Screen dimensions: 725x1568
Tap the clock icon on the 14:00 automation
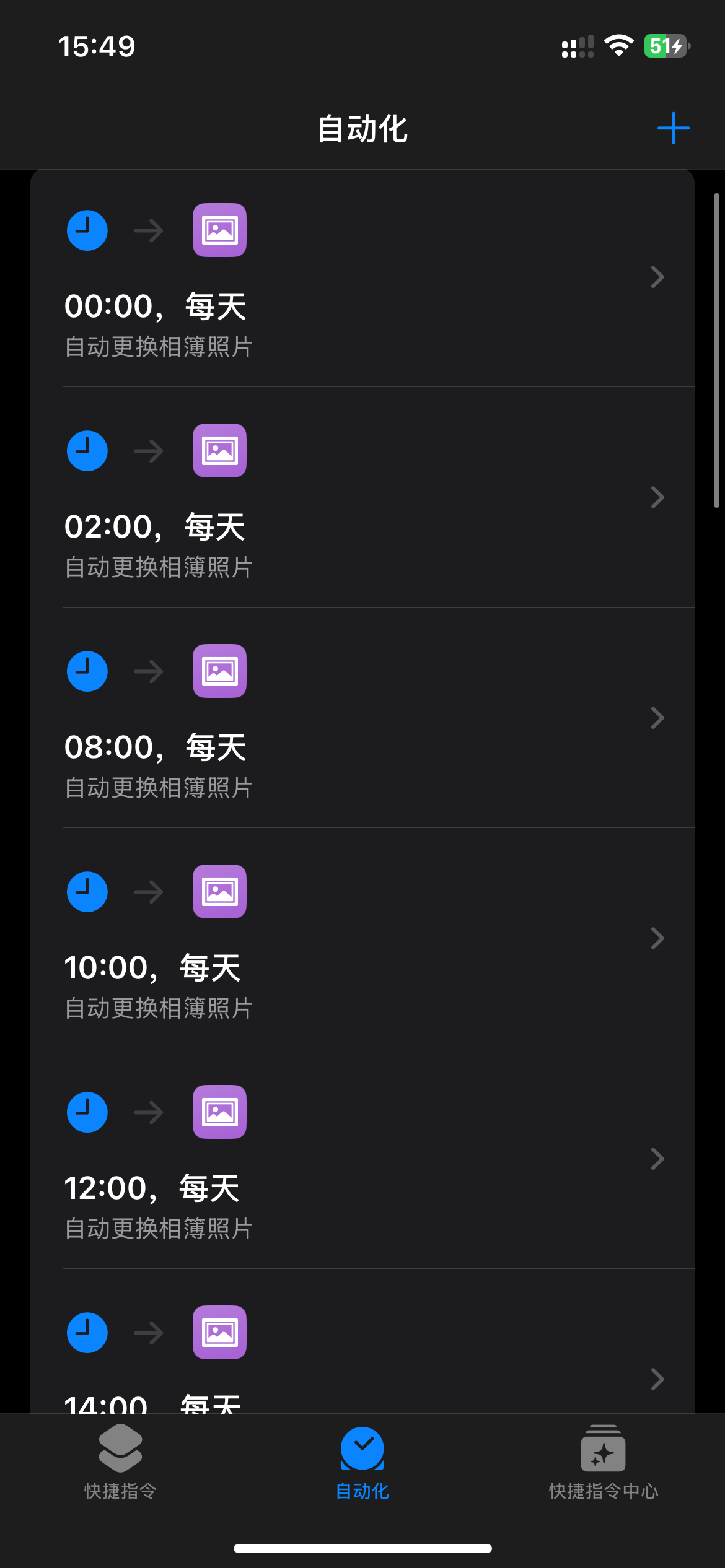pos(86,1333)
